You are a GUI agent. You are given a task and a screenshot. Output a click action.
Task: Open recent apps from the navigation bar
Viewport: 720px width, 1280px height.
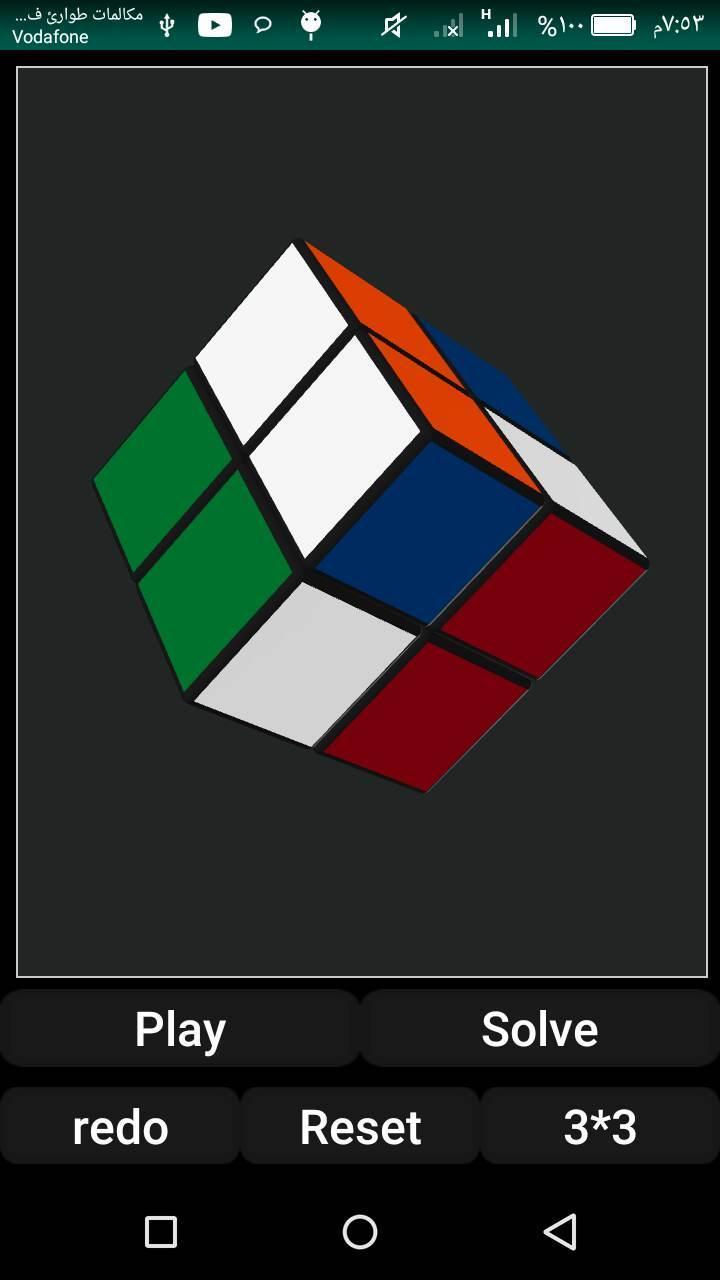tap(161, 1232)
